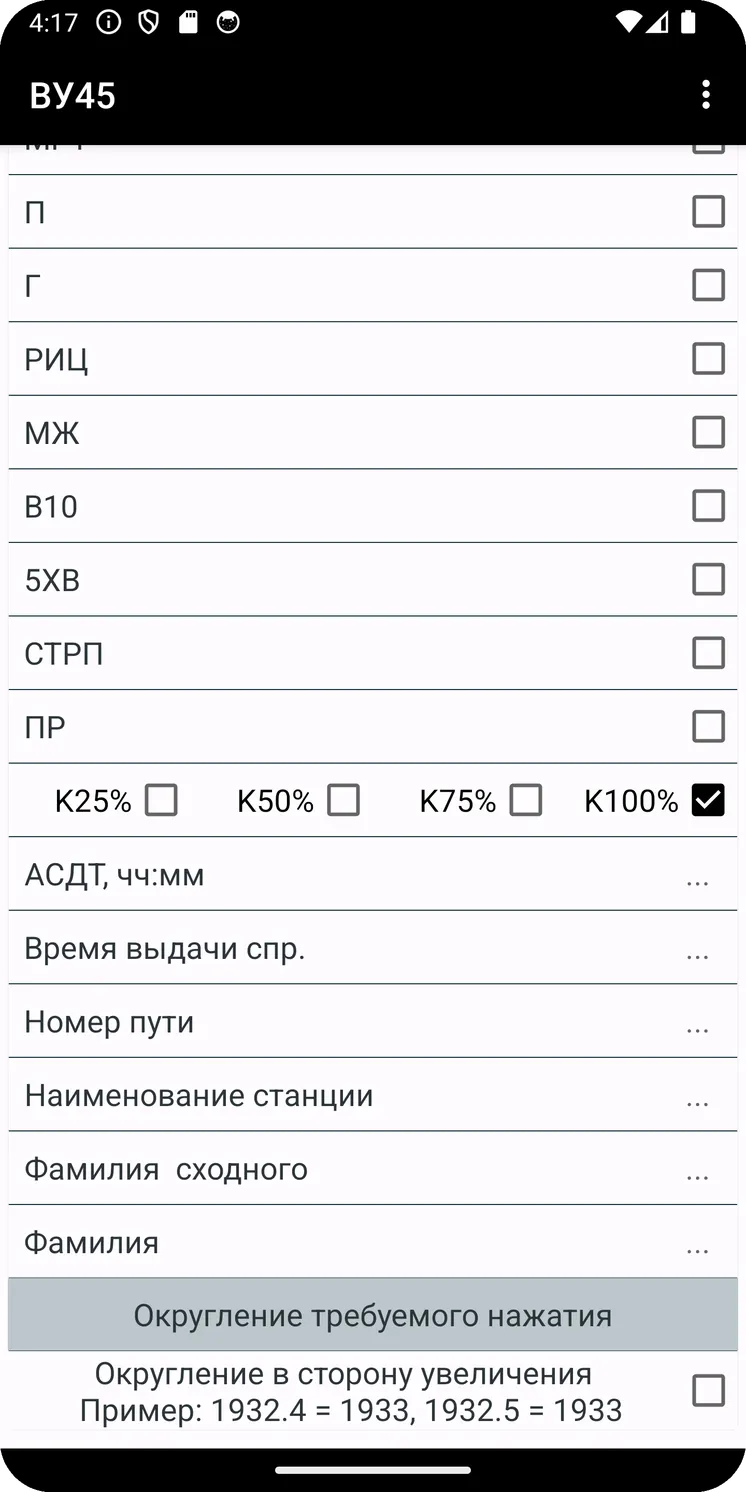Toggle the В10 checkbox
Image resolution: width=746 pixels, height=1492 pixels.
click(x=708, y=506)
